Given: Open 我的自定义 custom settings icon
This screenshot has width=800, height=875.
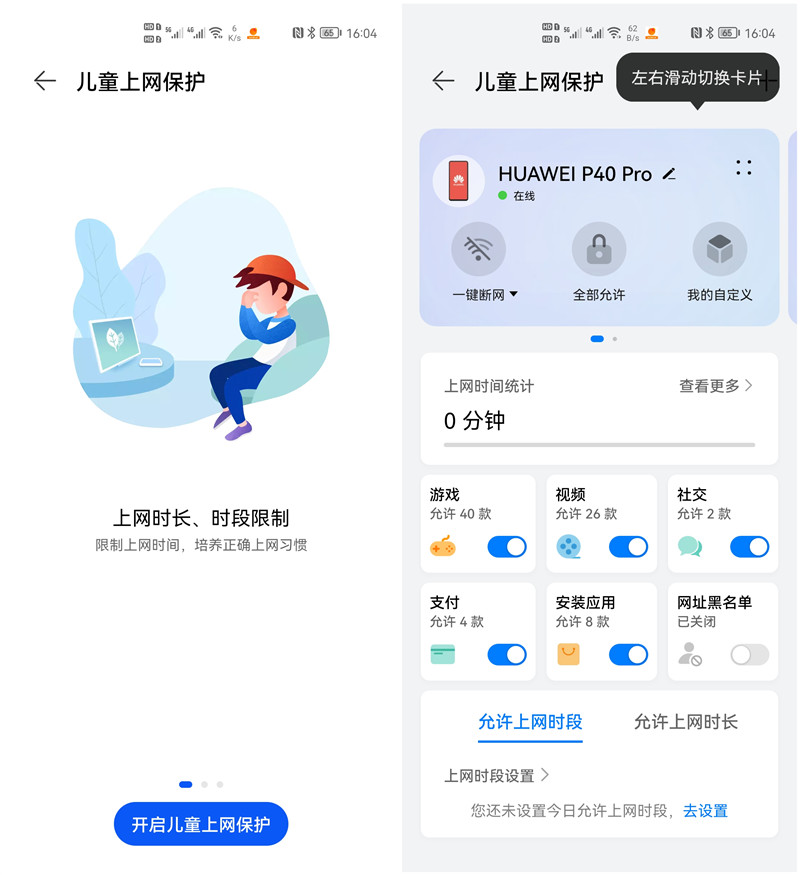Looking at the screenshot, I should click(x=718, y=250).
